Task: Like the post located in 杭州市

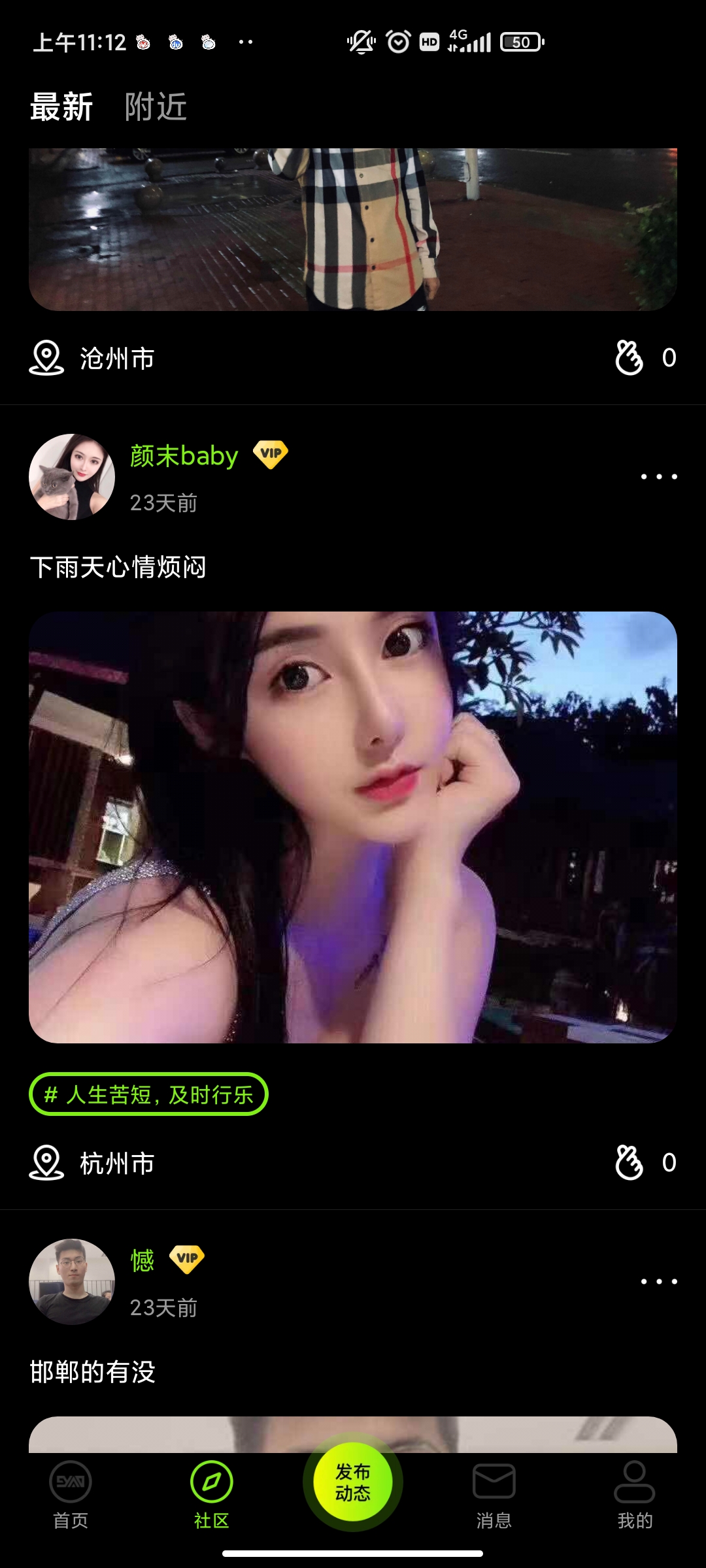Action: pos(630,1163)
